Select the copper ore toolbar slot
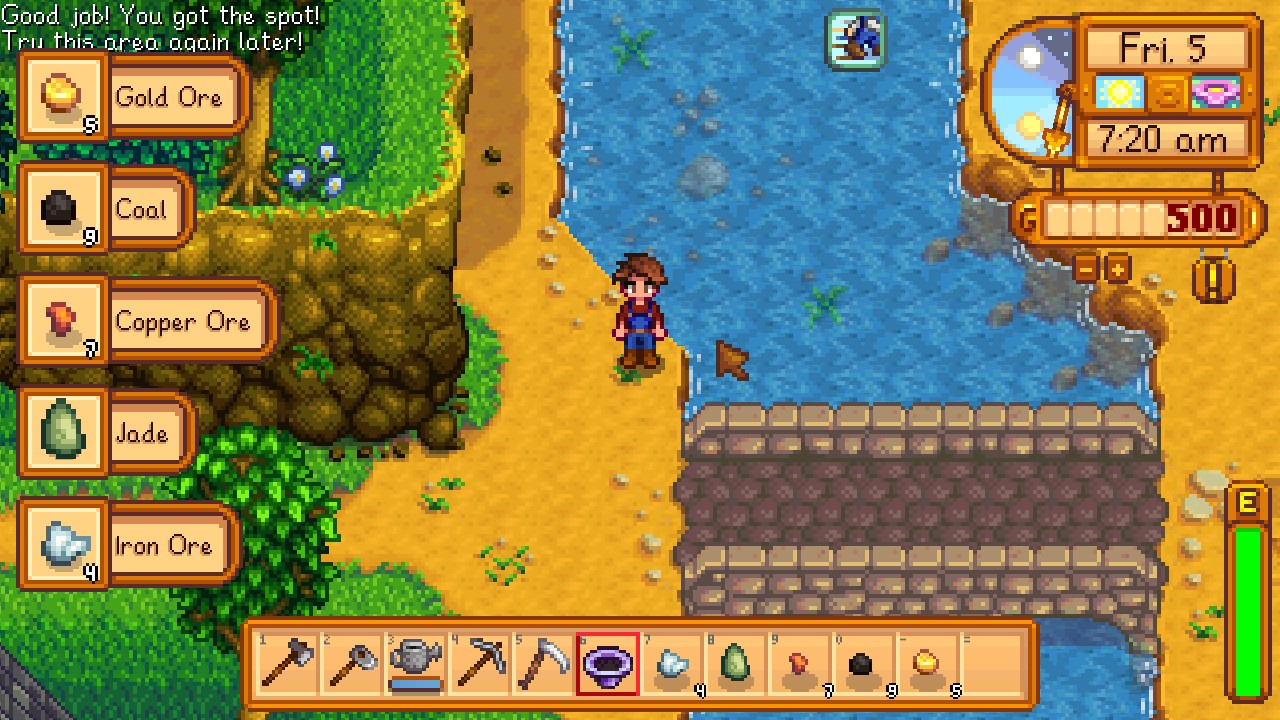This screenshot has width=1280, height=720. point(799,663)
